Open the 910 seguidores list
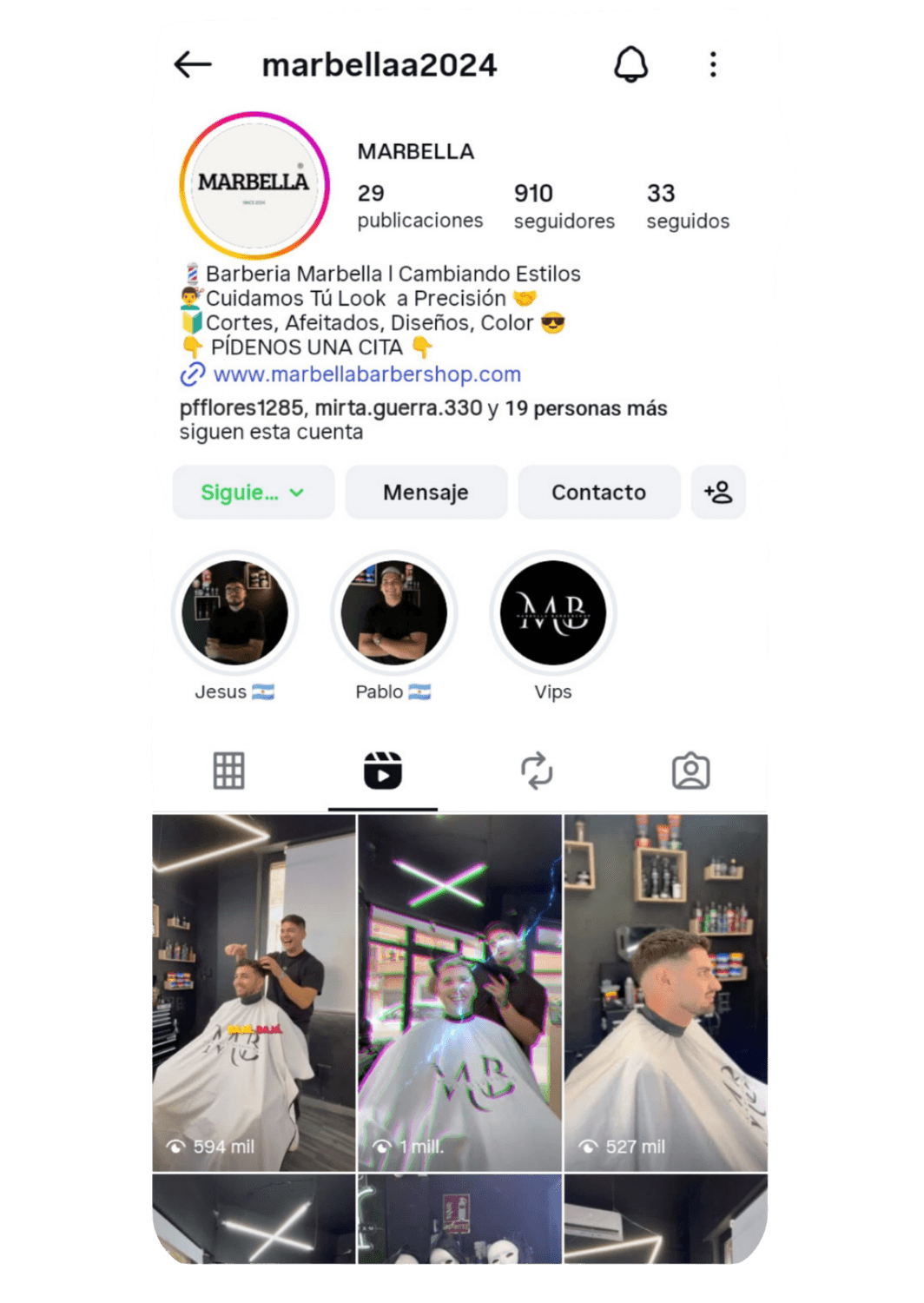Screen dimensions: 924x1303 (564, 206)
